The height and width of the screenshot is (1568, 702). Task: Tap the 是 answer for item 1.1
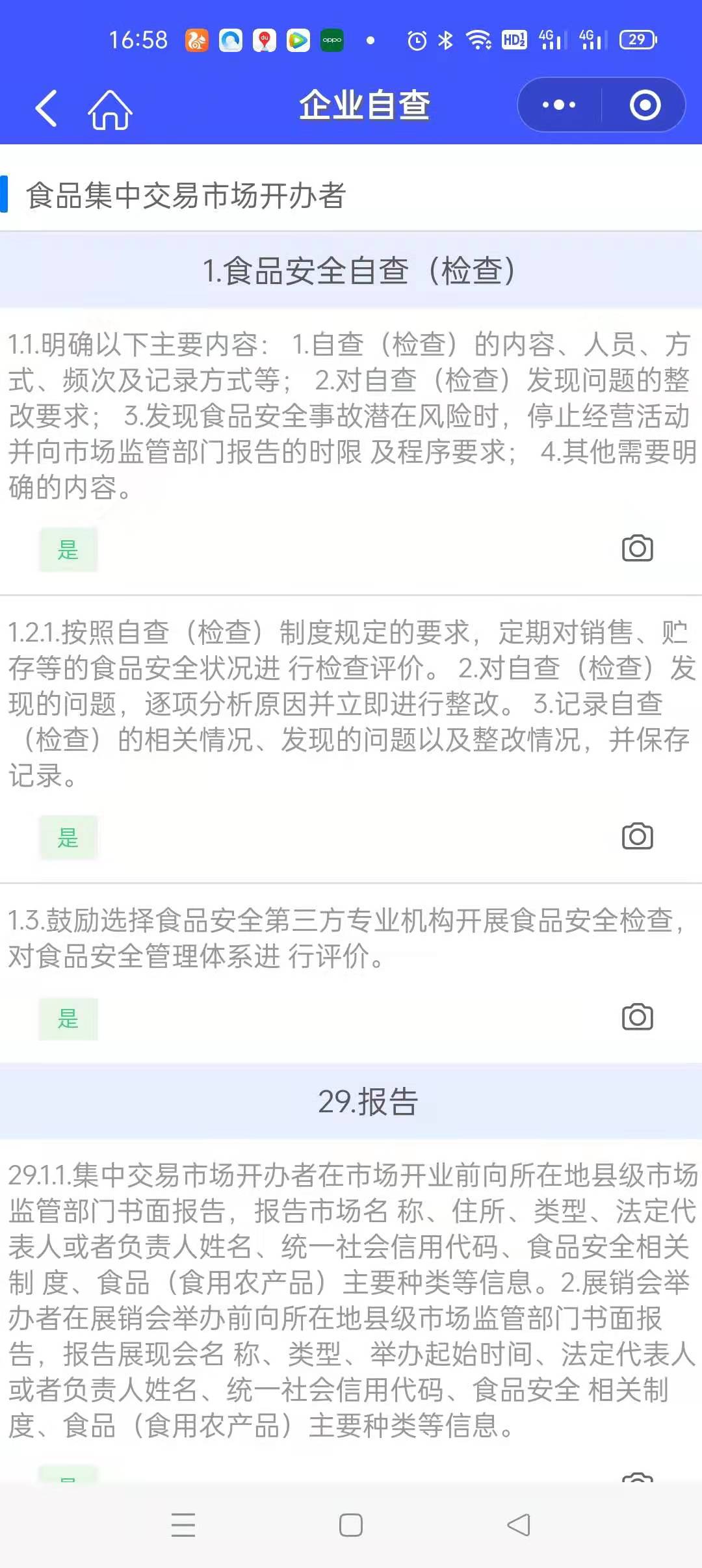tap(68, 550)
